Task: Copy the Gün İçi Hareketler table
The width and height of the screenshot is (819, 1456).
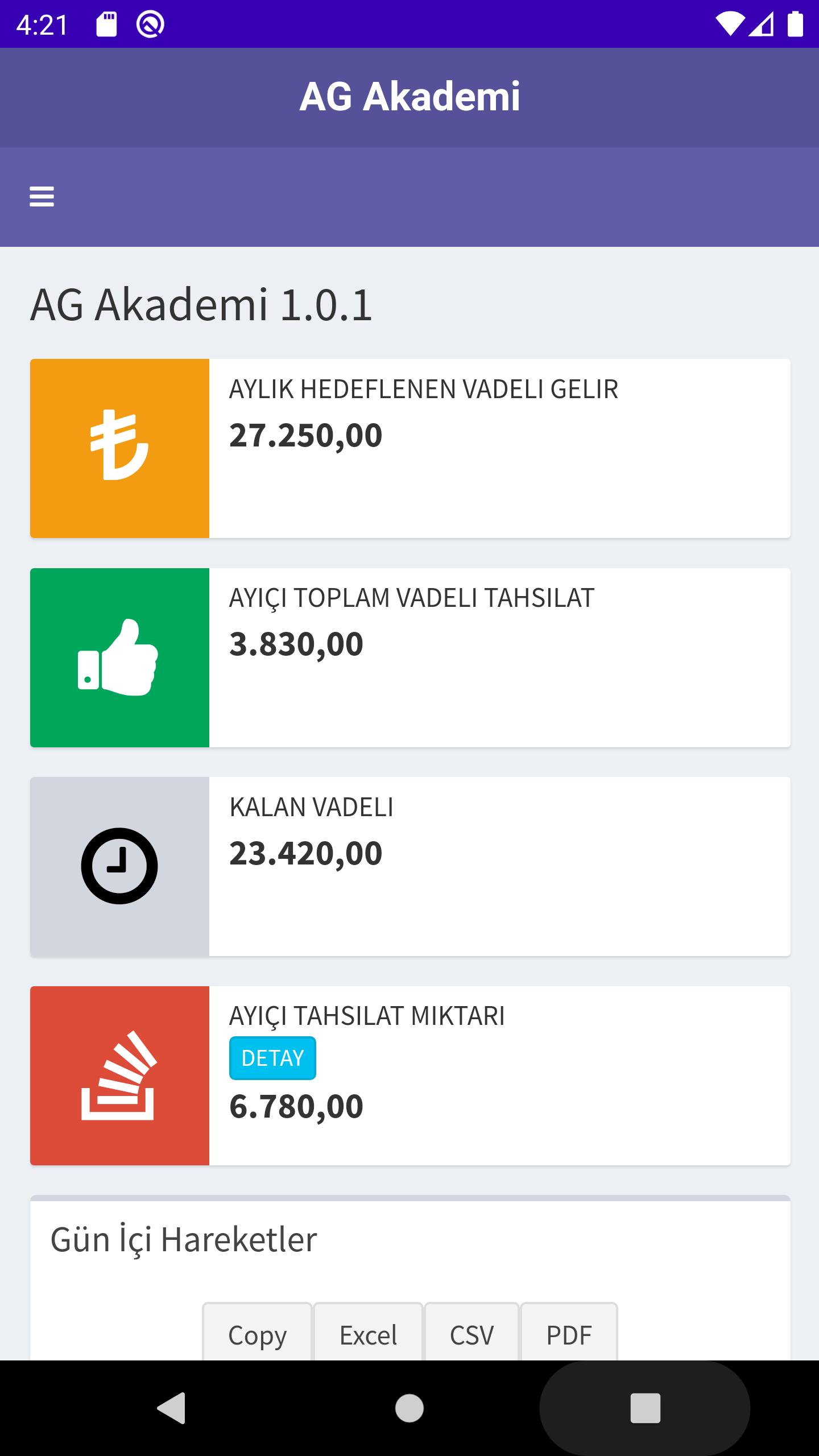Action: [x=257, y=1334]
